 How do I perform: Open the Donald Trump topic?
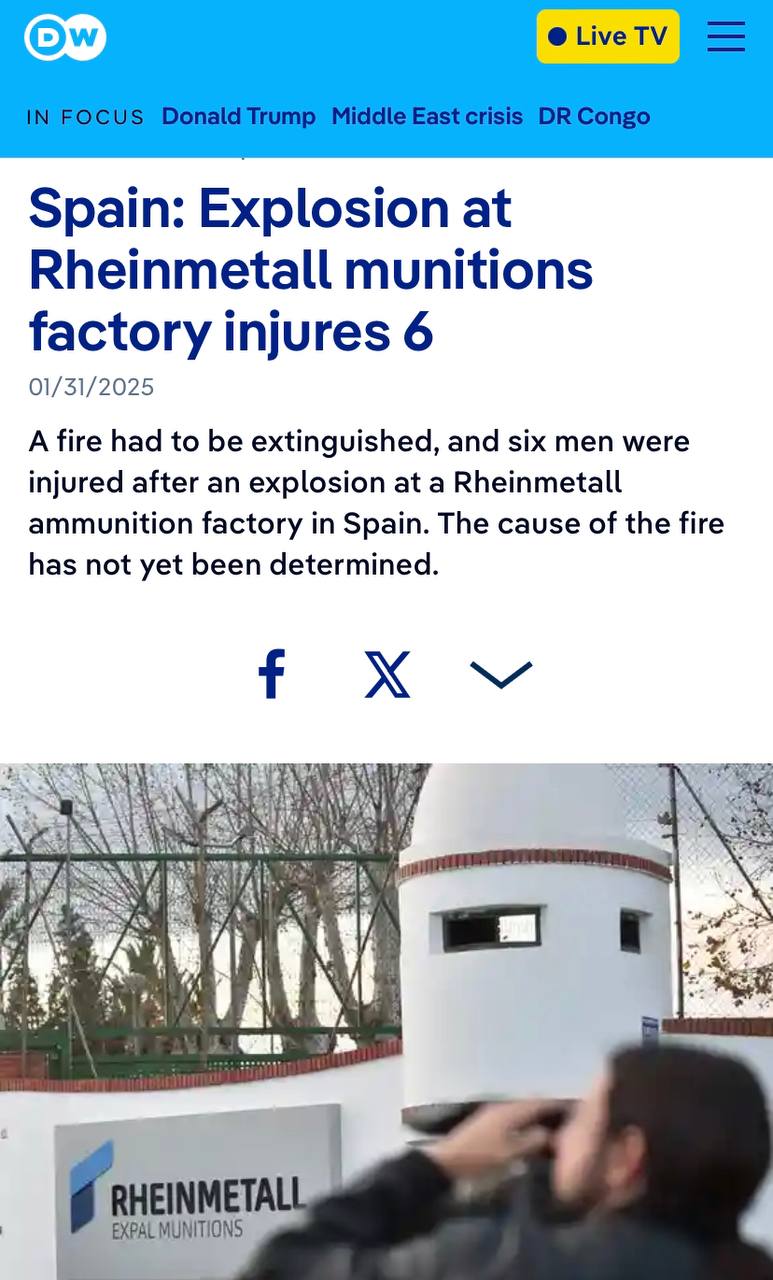pos(238,116)
